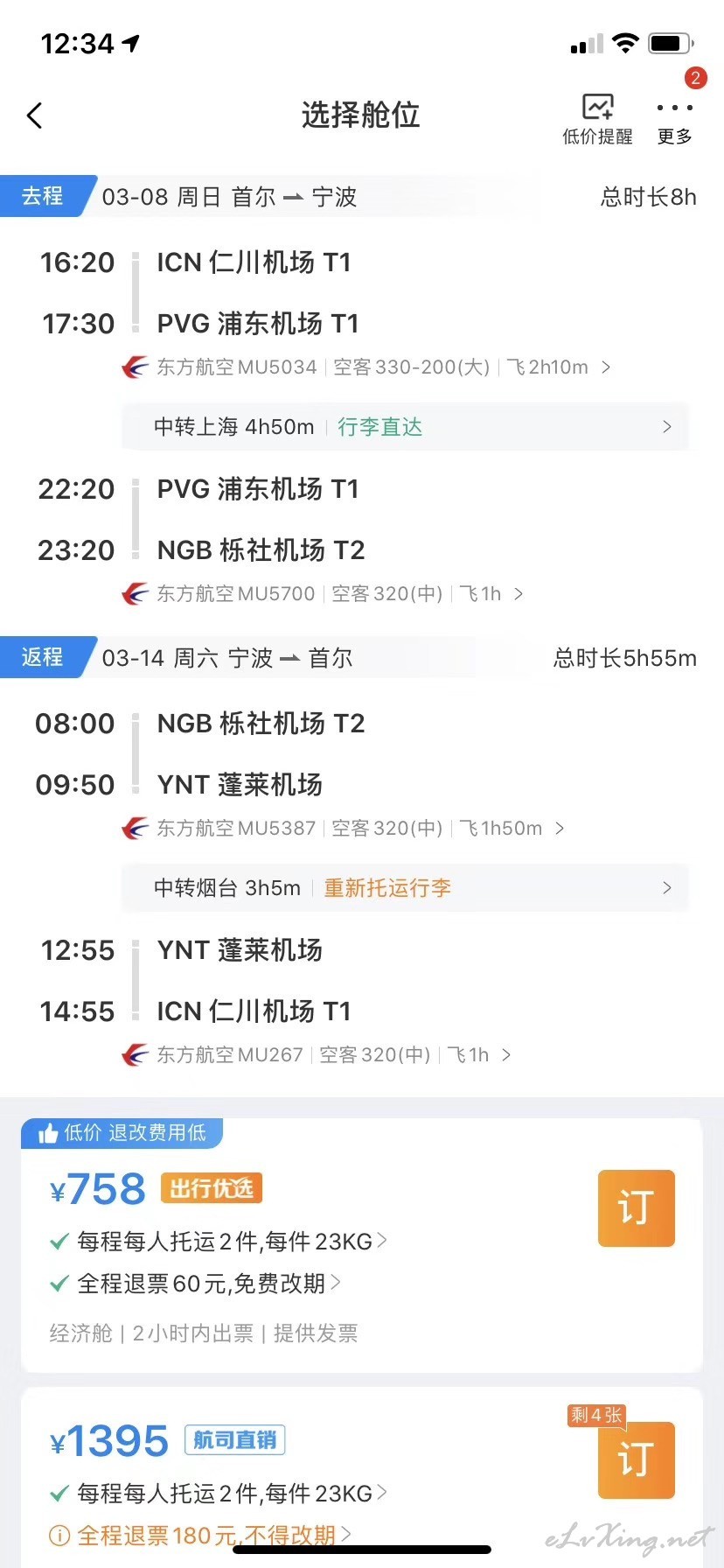
Task: Book the ¥1395 航司直销 fare
Action: [637, 1459]
